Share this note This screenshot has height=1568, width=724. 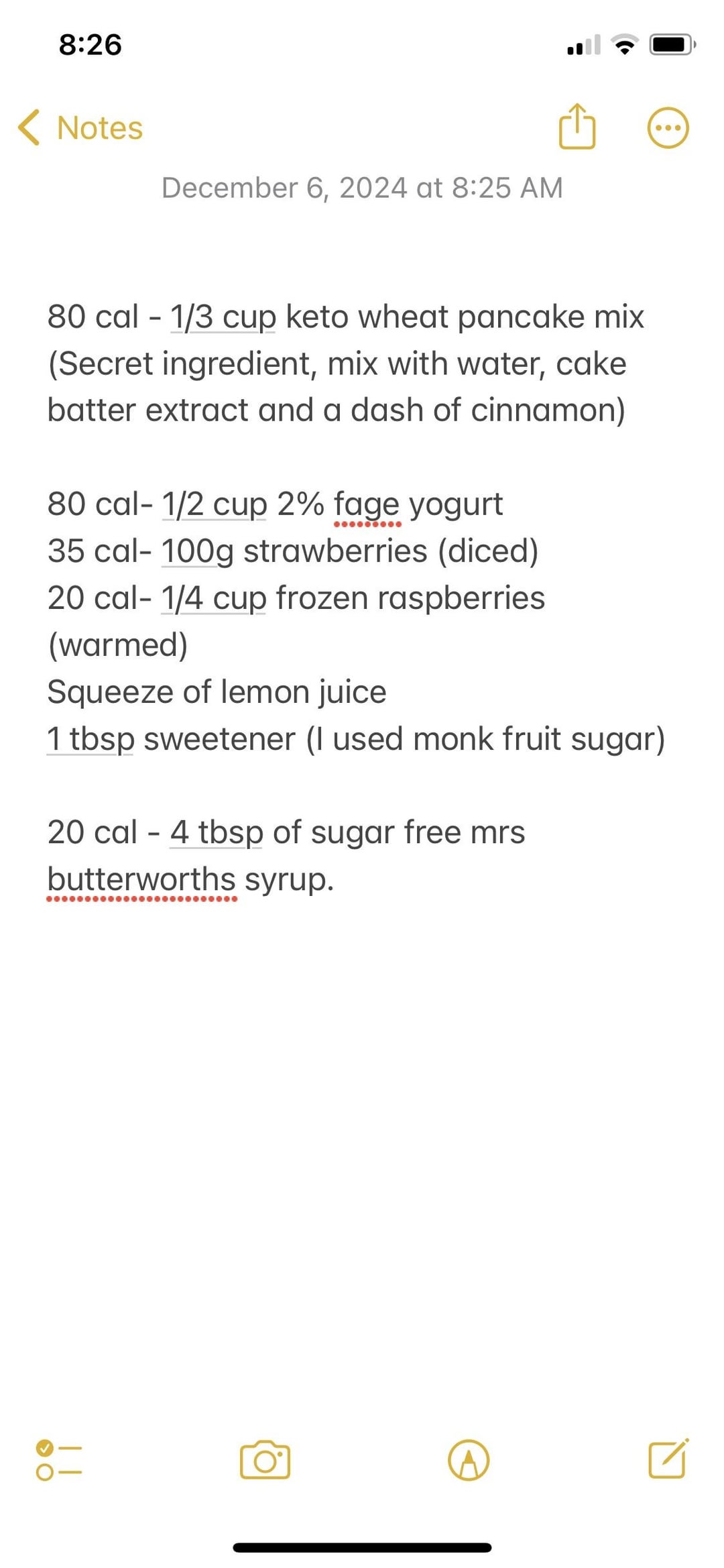click(x=577, y=126)
